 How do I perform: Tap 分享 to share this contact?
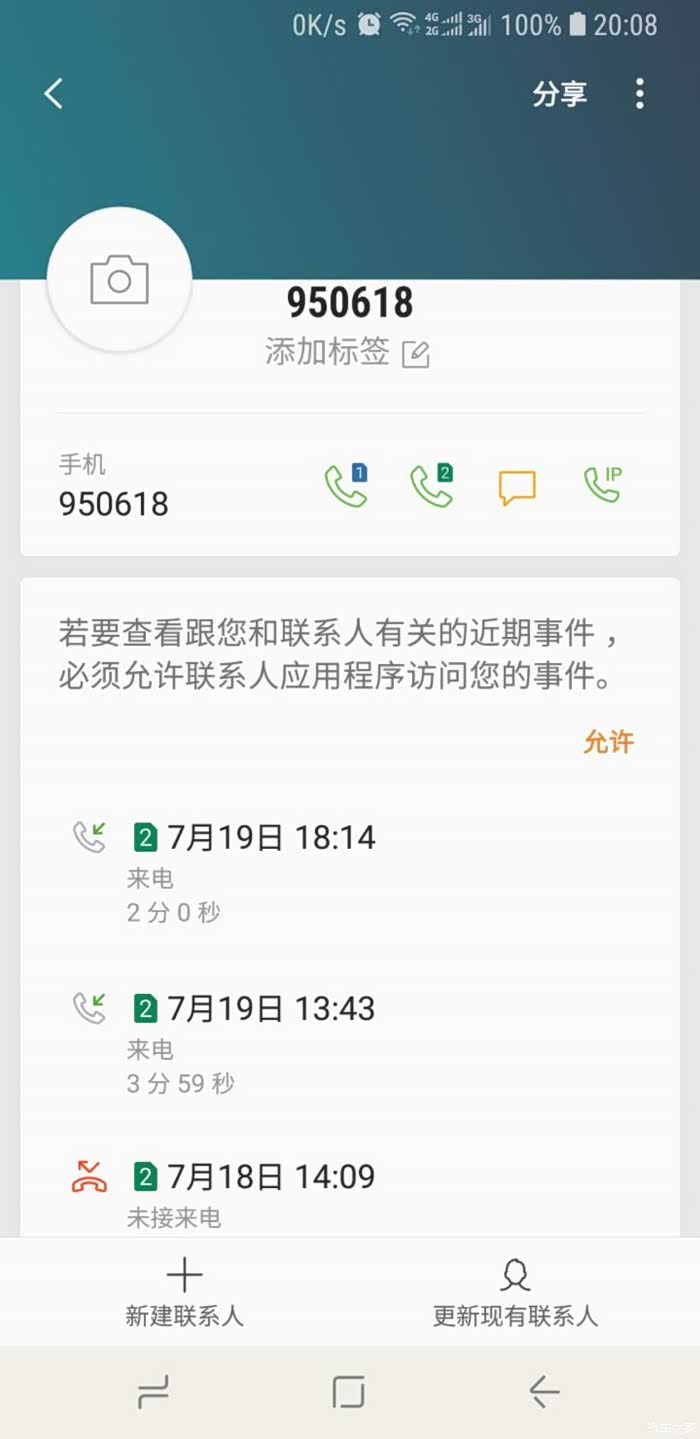(559, 94)
